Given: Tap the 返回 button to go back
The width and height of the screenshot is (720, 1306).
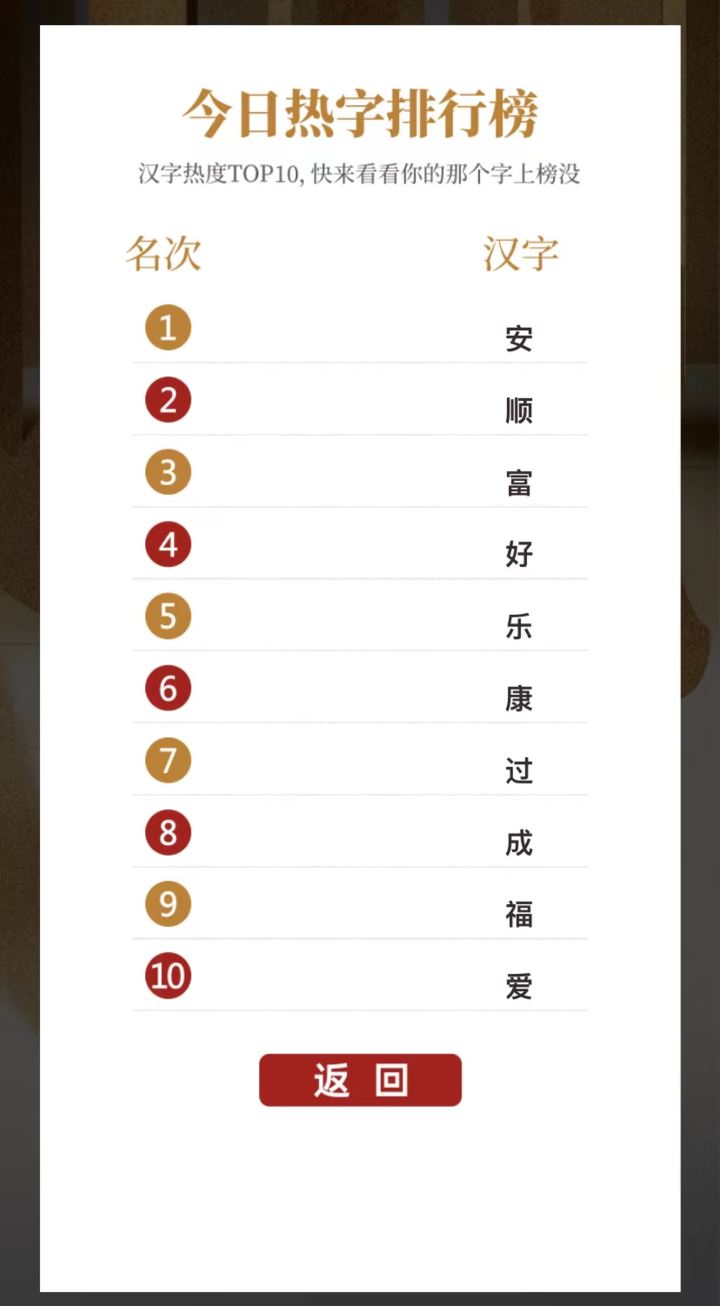Looking at the screenshot, I should (x=360, y=1080).
